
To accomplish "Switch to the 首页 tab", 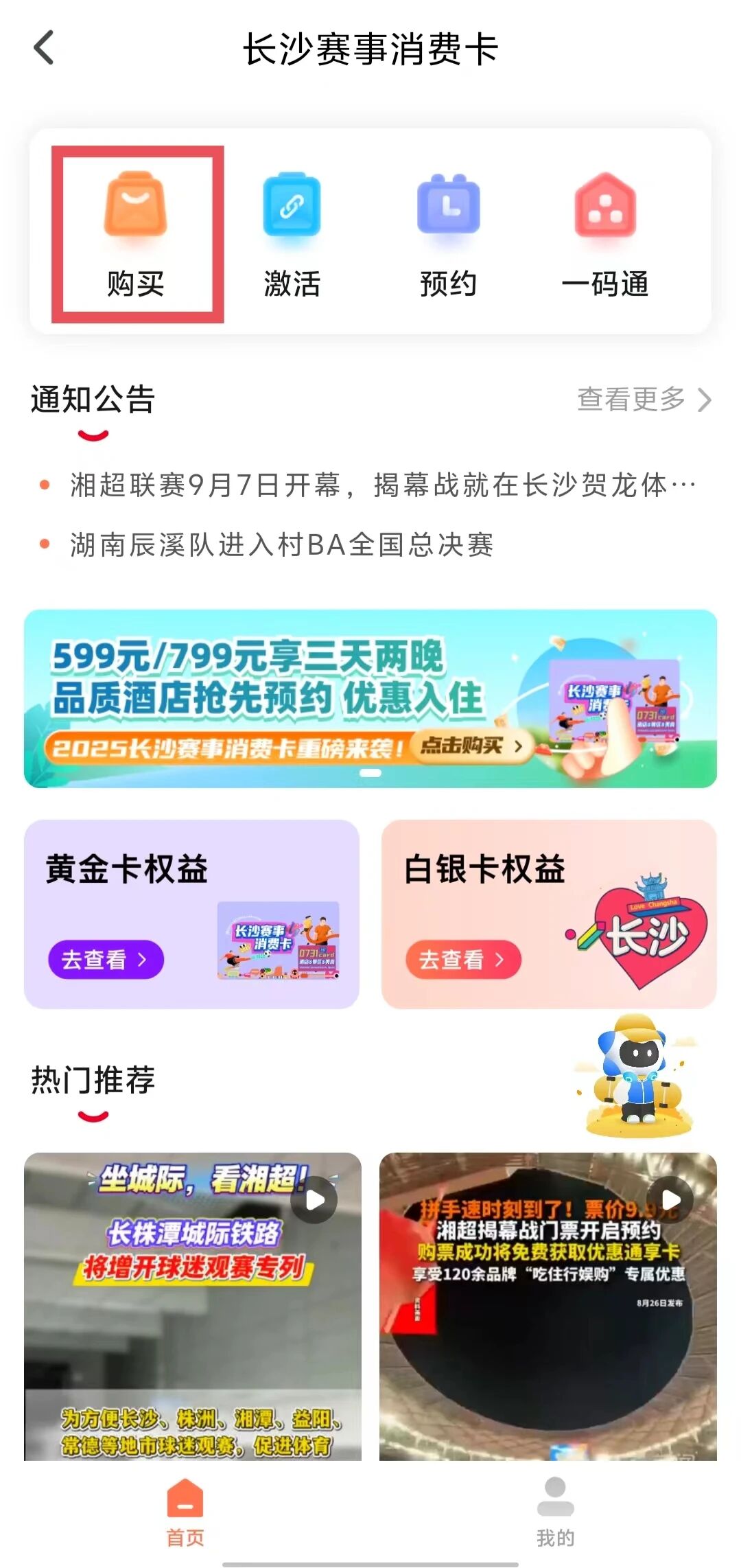I will (x=185, y=1510).
